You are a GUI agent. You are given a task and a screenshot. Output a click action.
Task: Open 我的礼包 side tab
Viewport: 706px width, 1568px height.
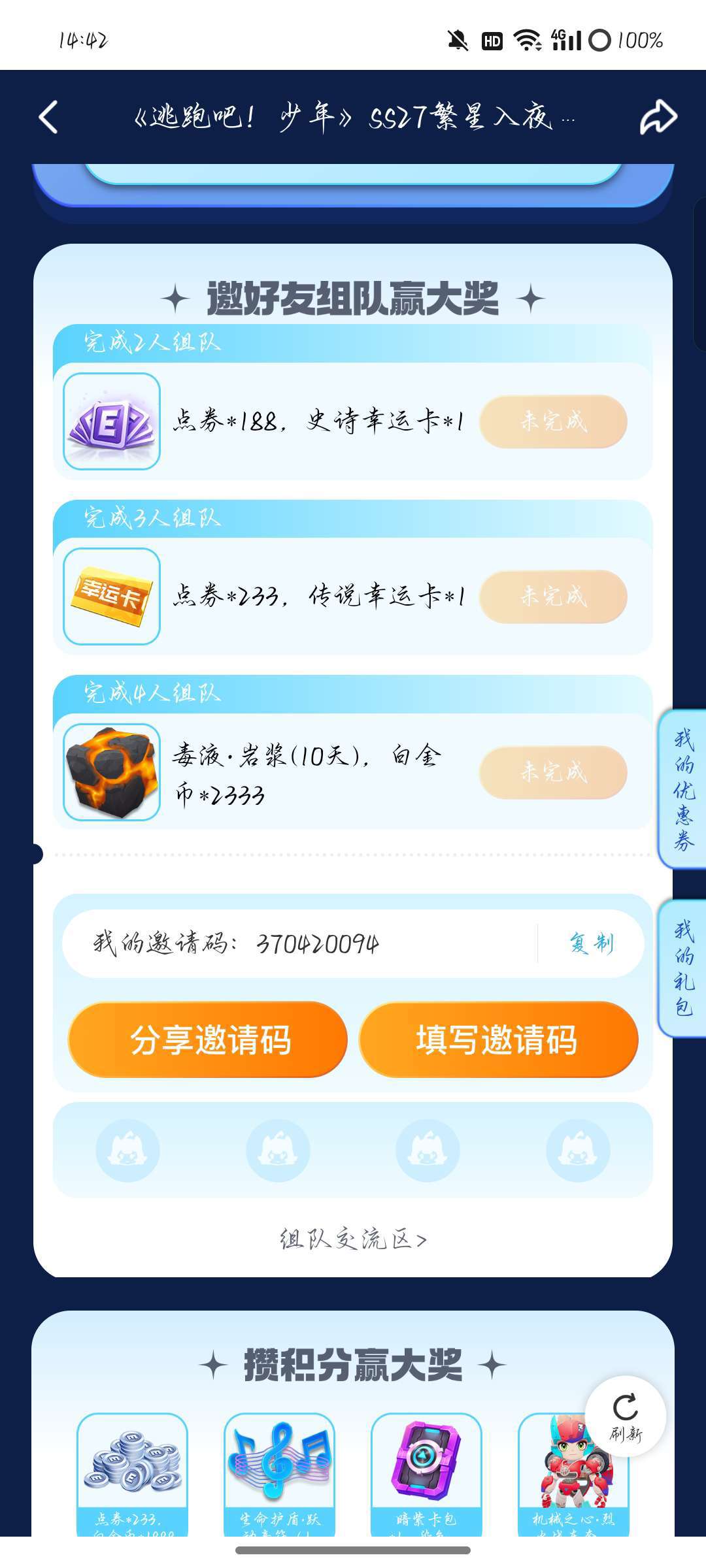click(684, 968)
